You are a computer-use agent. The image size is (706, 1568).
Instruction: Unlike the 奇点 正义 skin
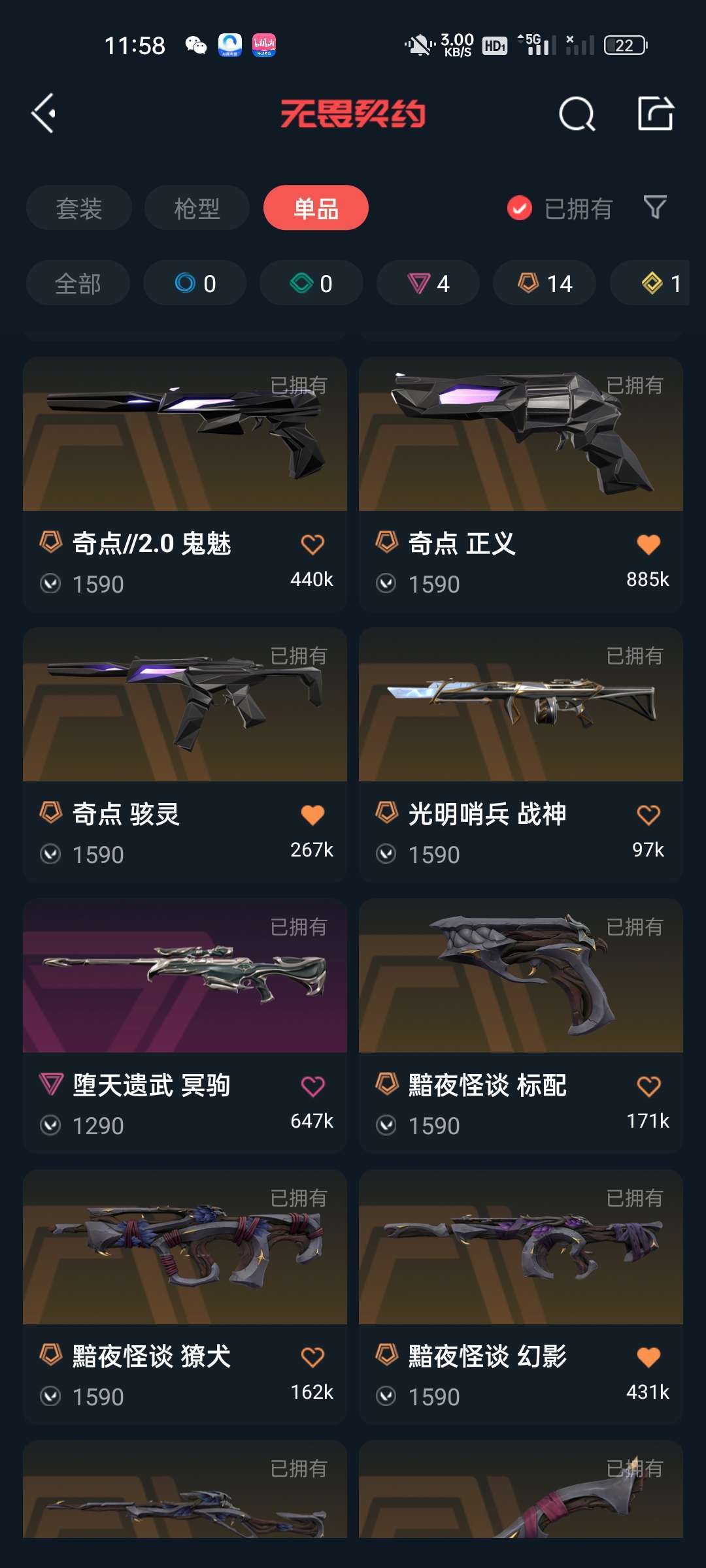point(648,544)
